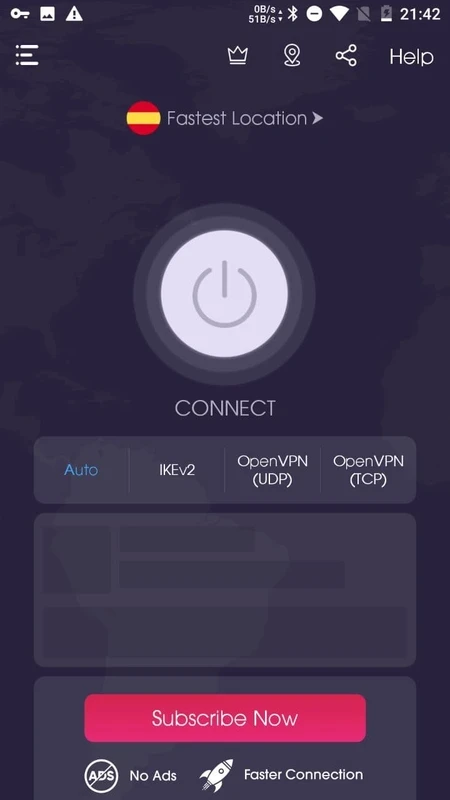Tap Subscribe Now button
The image size is (450, 800).
pos(225,718)
